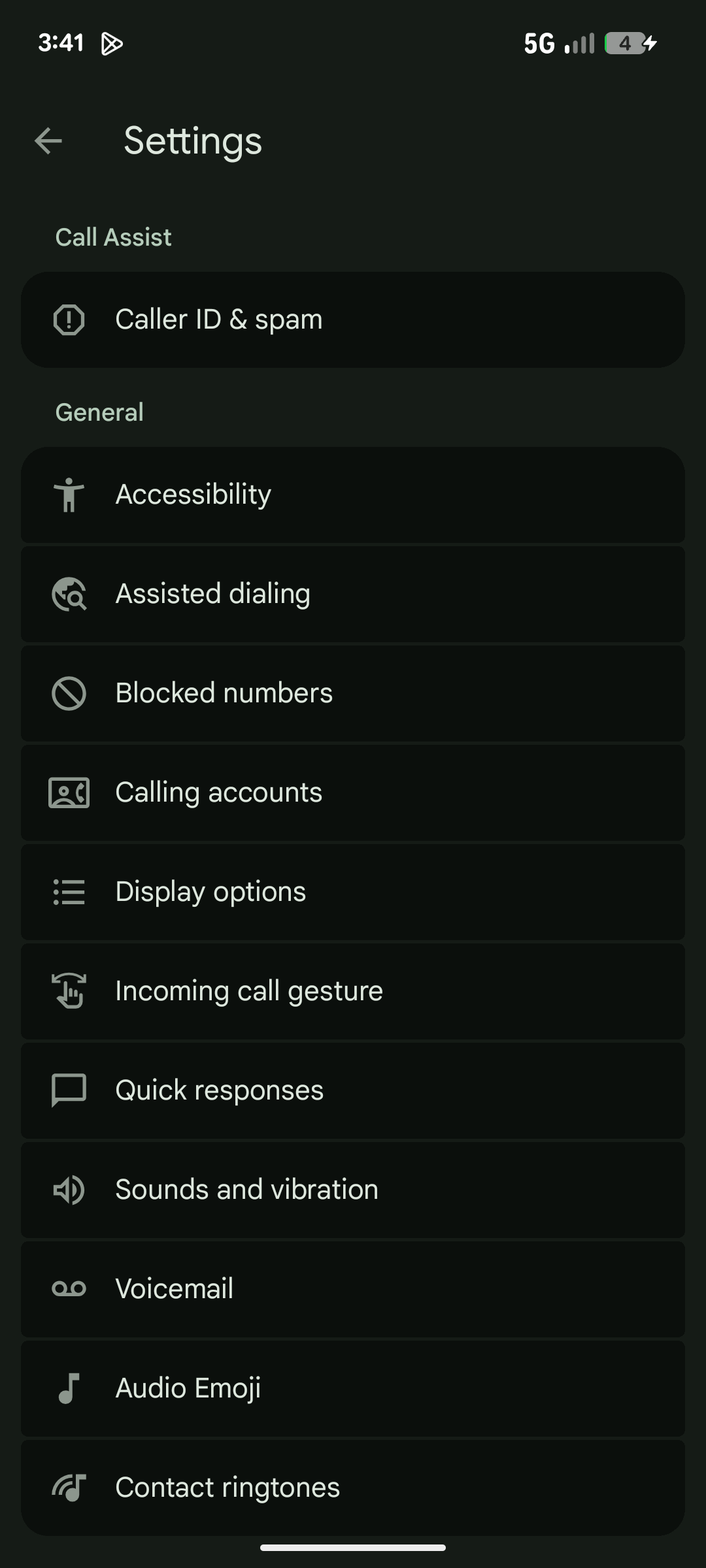The image size is (706, 1568).
Task: Click the Assisted dialing globe icon
Action: [70, 595]
